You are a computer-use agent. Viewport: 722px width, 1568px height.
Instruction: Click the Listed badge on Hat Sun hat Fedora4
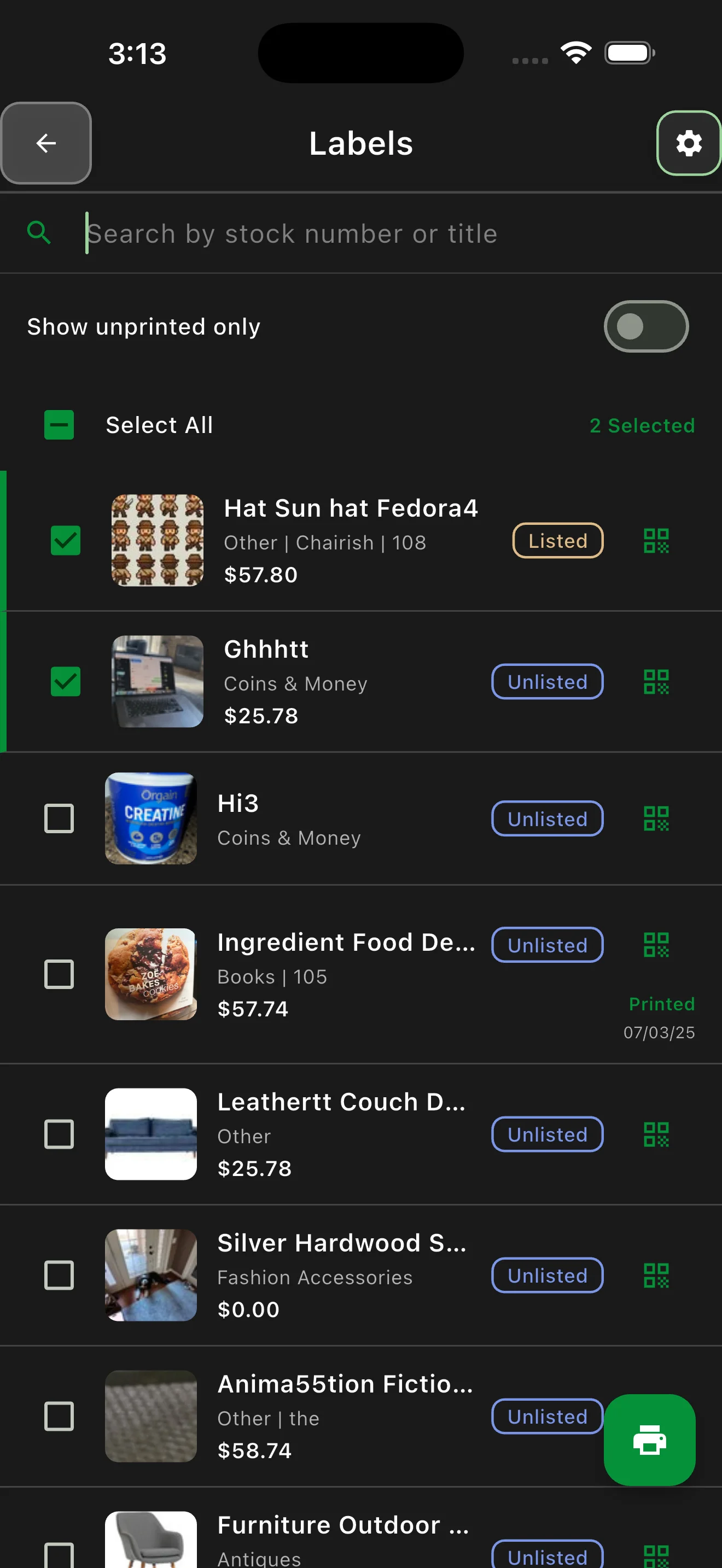(x=557, y=541)
